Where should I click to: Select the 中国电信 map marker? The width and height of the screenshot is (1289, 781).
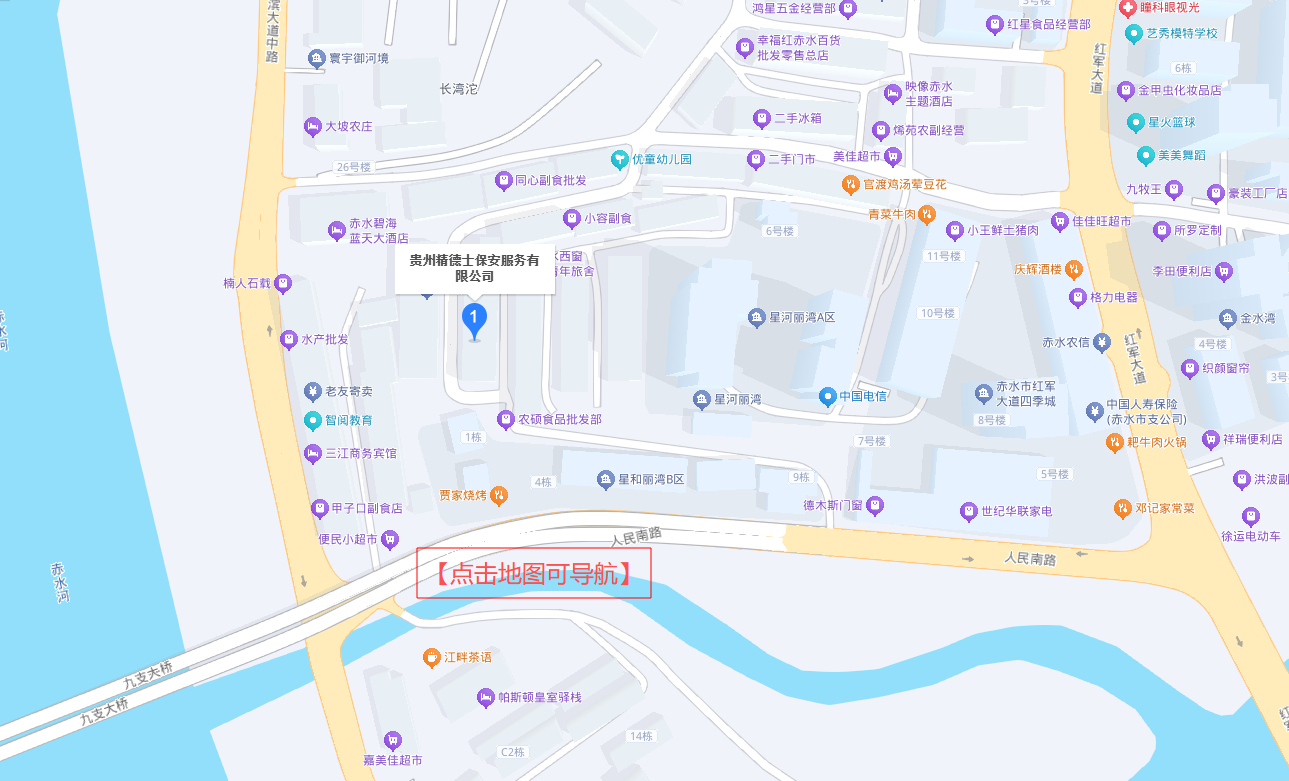click(x=828, y=396)
